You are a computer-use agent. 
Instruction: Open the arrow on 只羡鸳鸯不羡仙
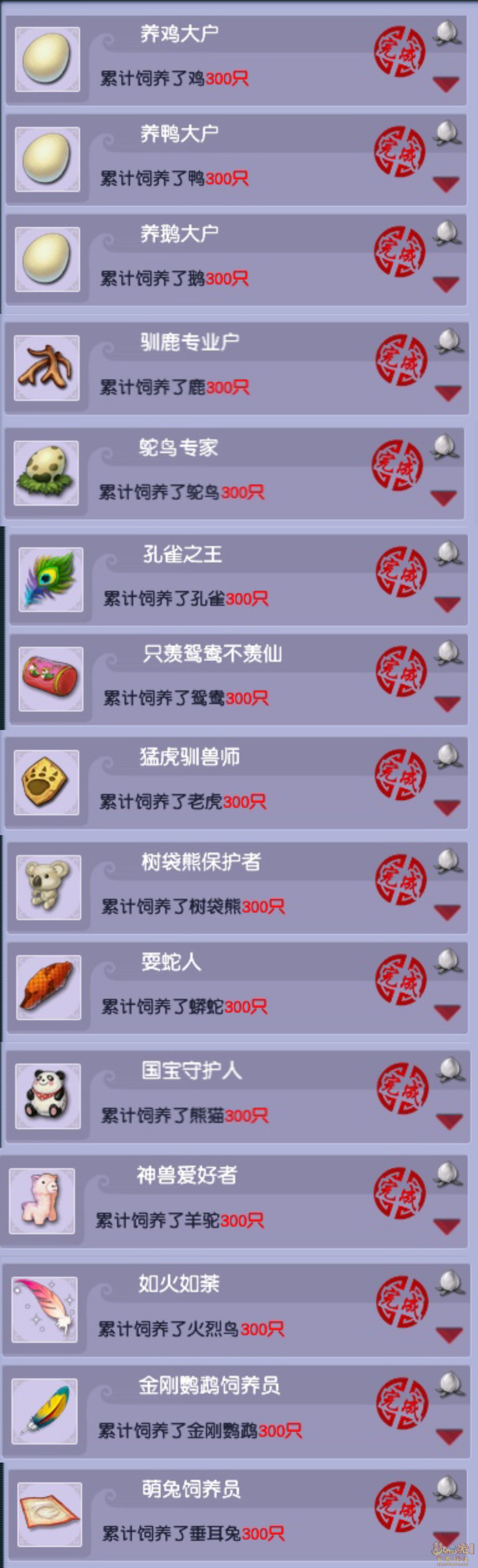point(447,703)
